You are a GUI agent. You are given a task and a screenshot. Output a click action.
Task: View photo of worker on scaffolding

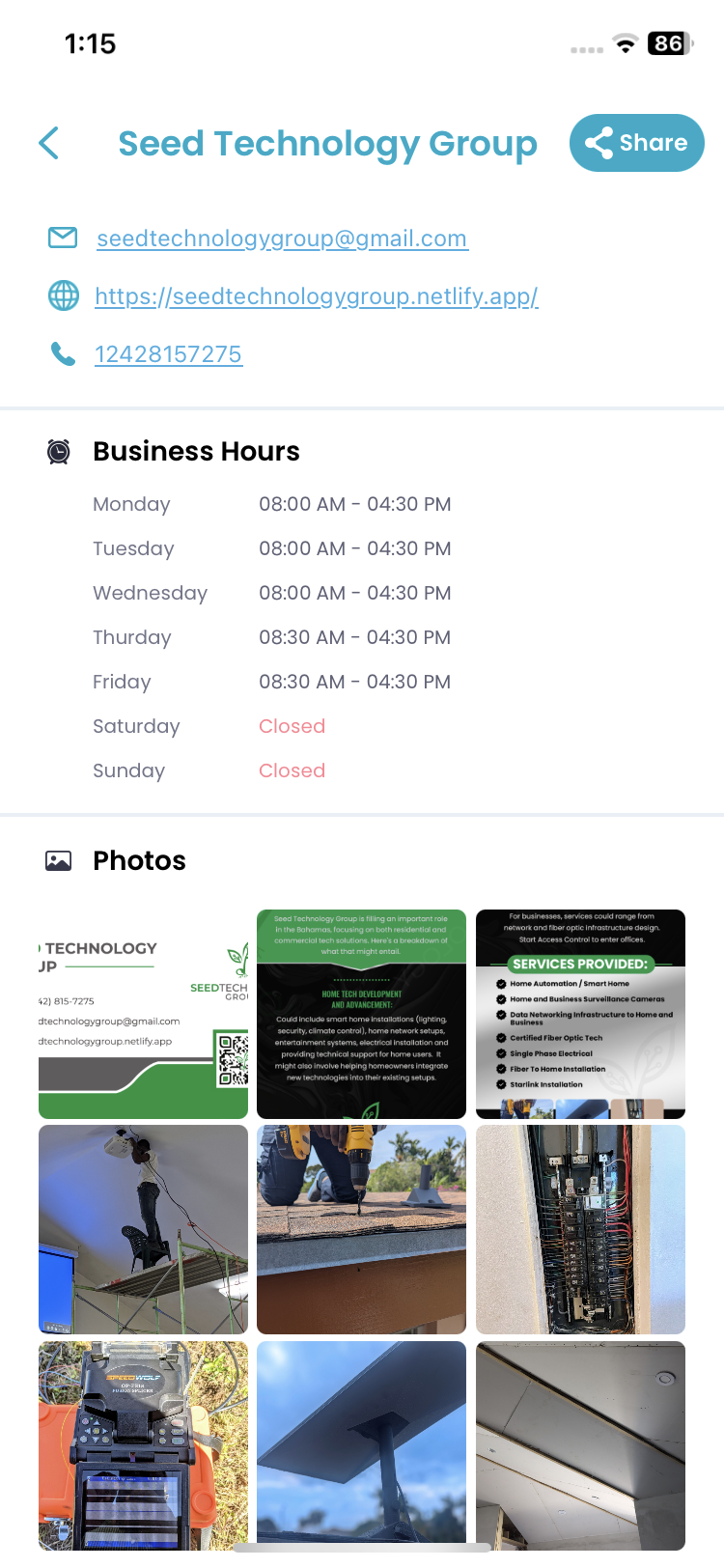point(143,1229)
